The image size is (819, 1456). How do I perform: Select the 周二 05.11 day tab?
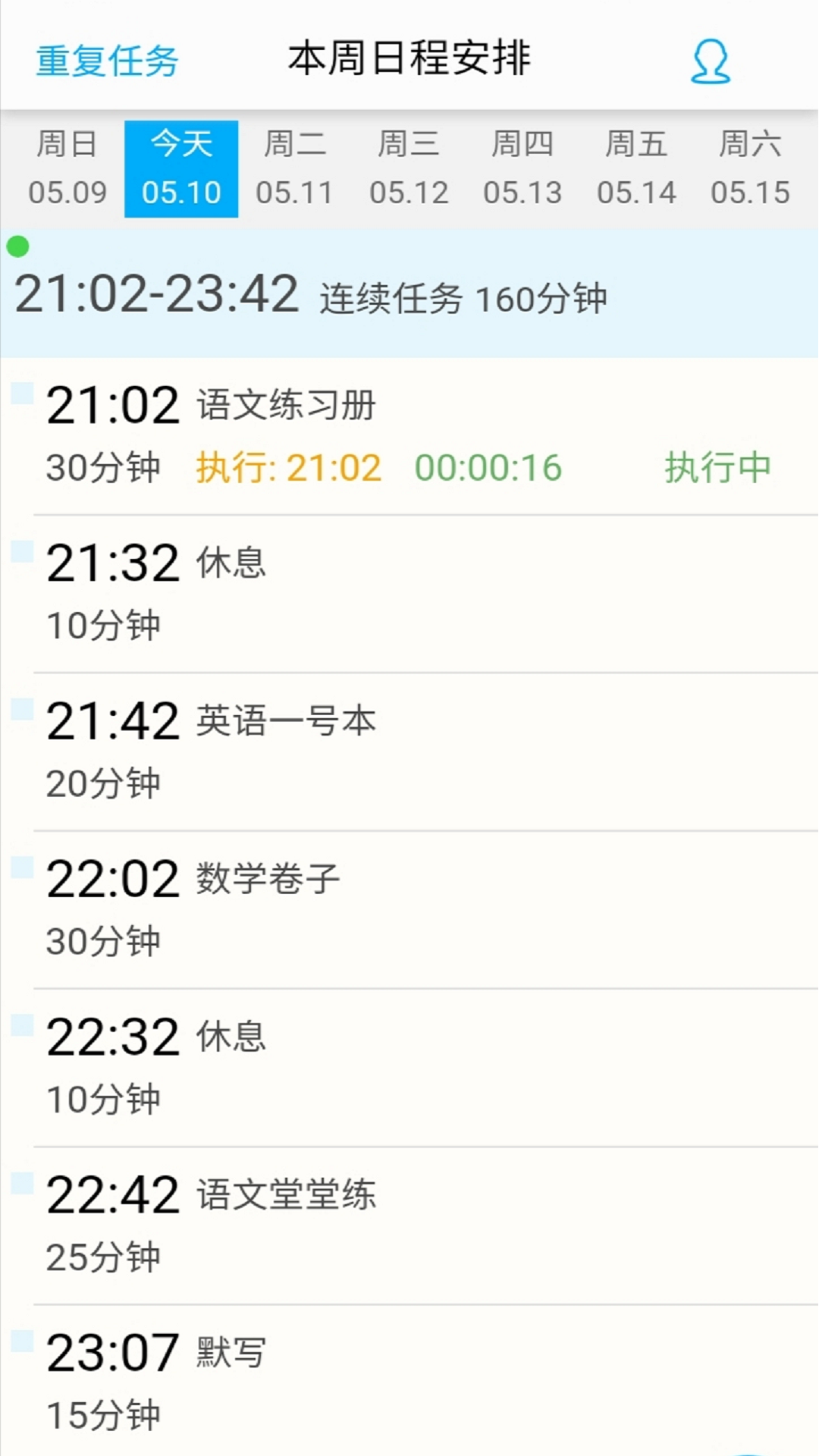[294, 167]
